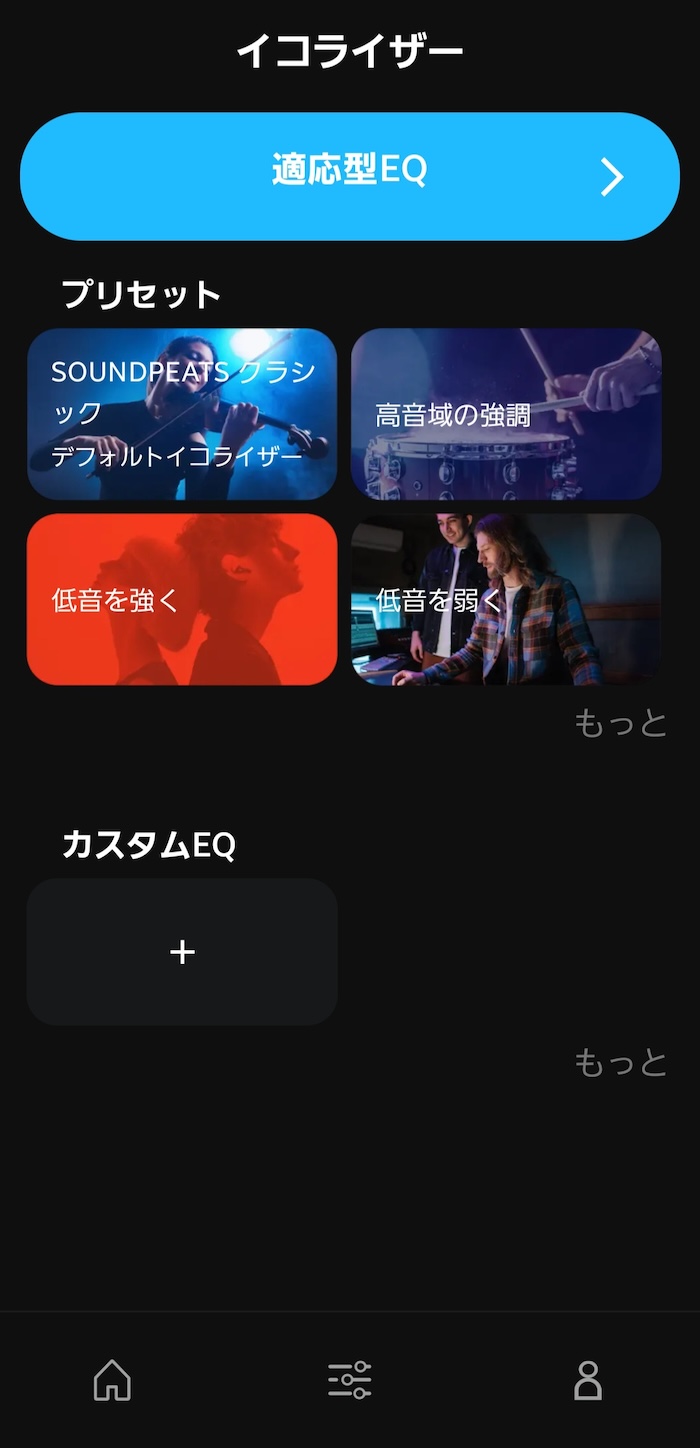Add a new custom EQ
700x1448 pixels.
pos(182,952)
